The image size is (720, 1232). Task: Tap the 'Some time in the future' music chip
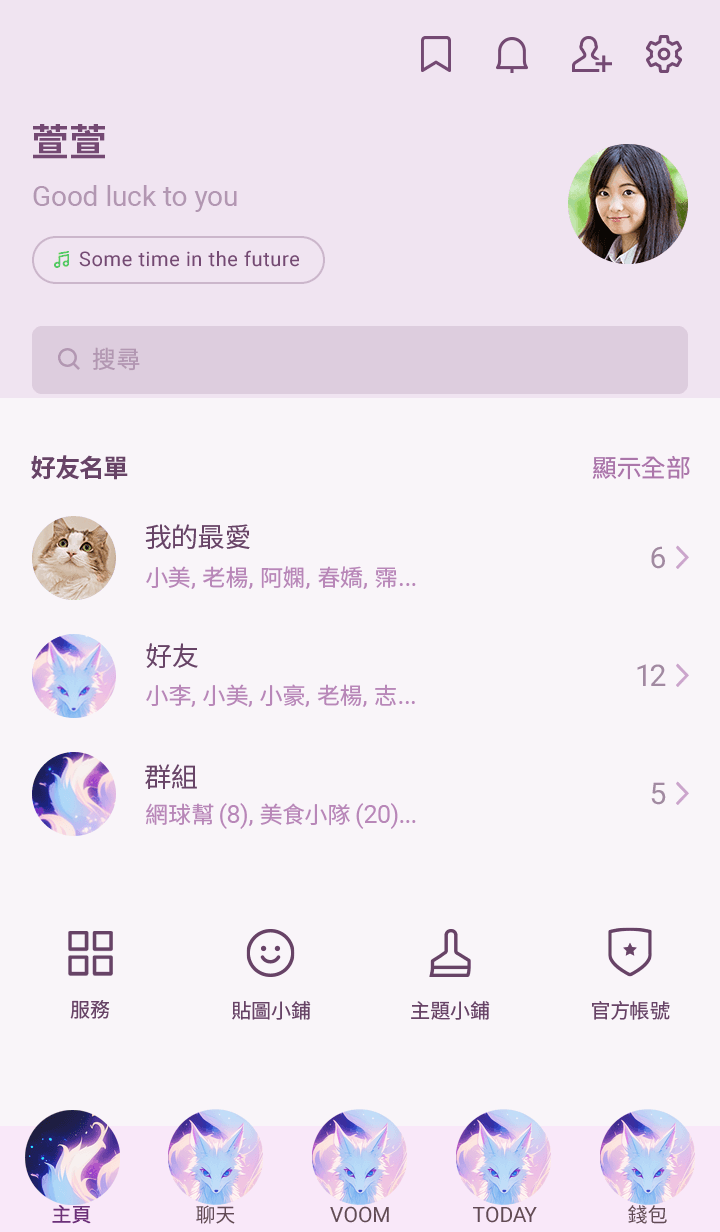click(178, 260)
